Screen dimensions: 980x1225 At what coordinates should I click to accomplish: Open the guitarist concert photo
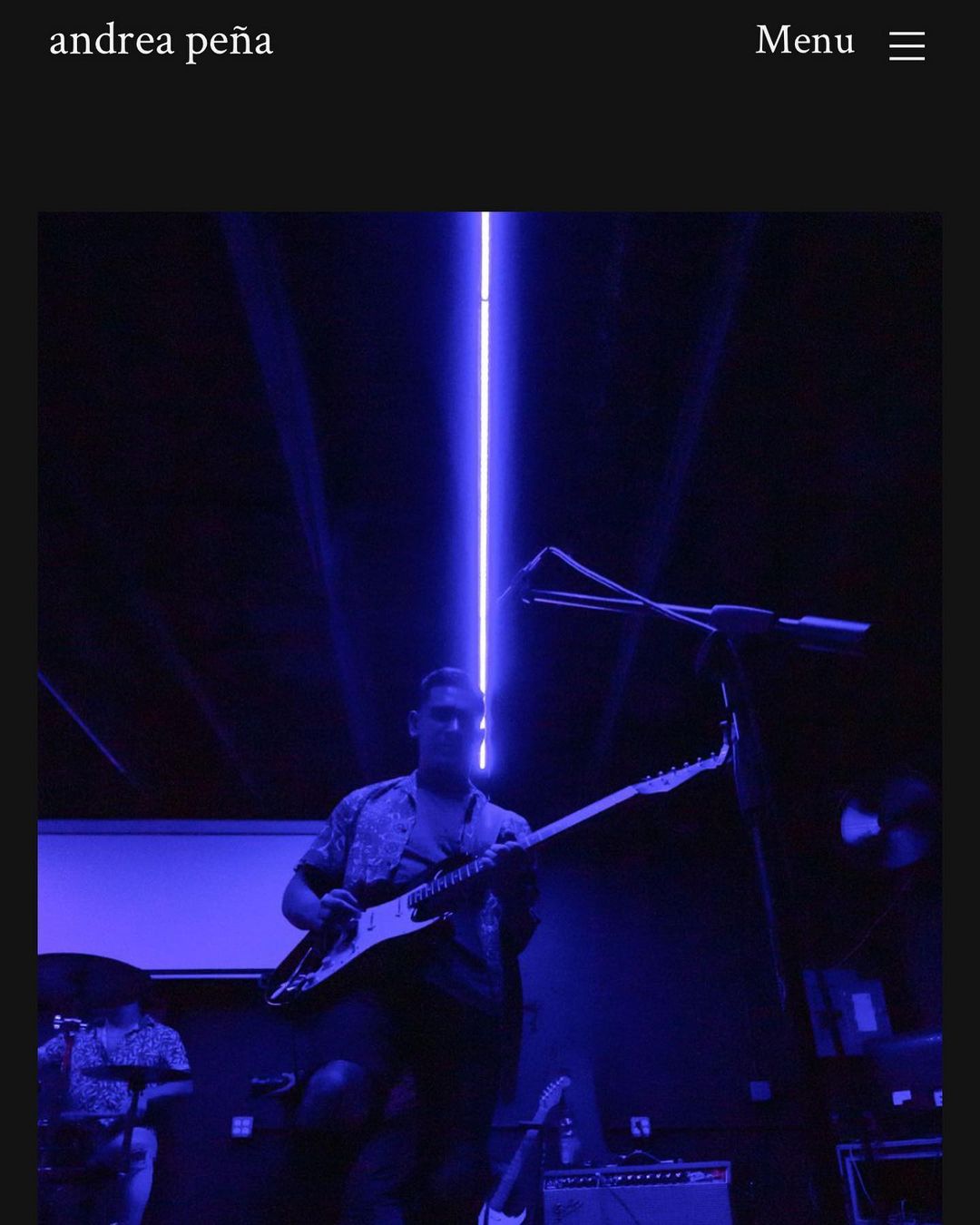tap(489, 717)
